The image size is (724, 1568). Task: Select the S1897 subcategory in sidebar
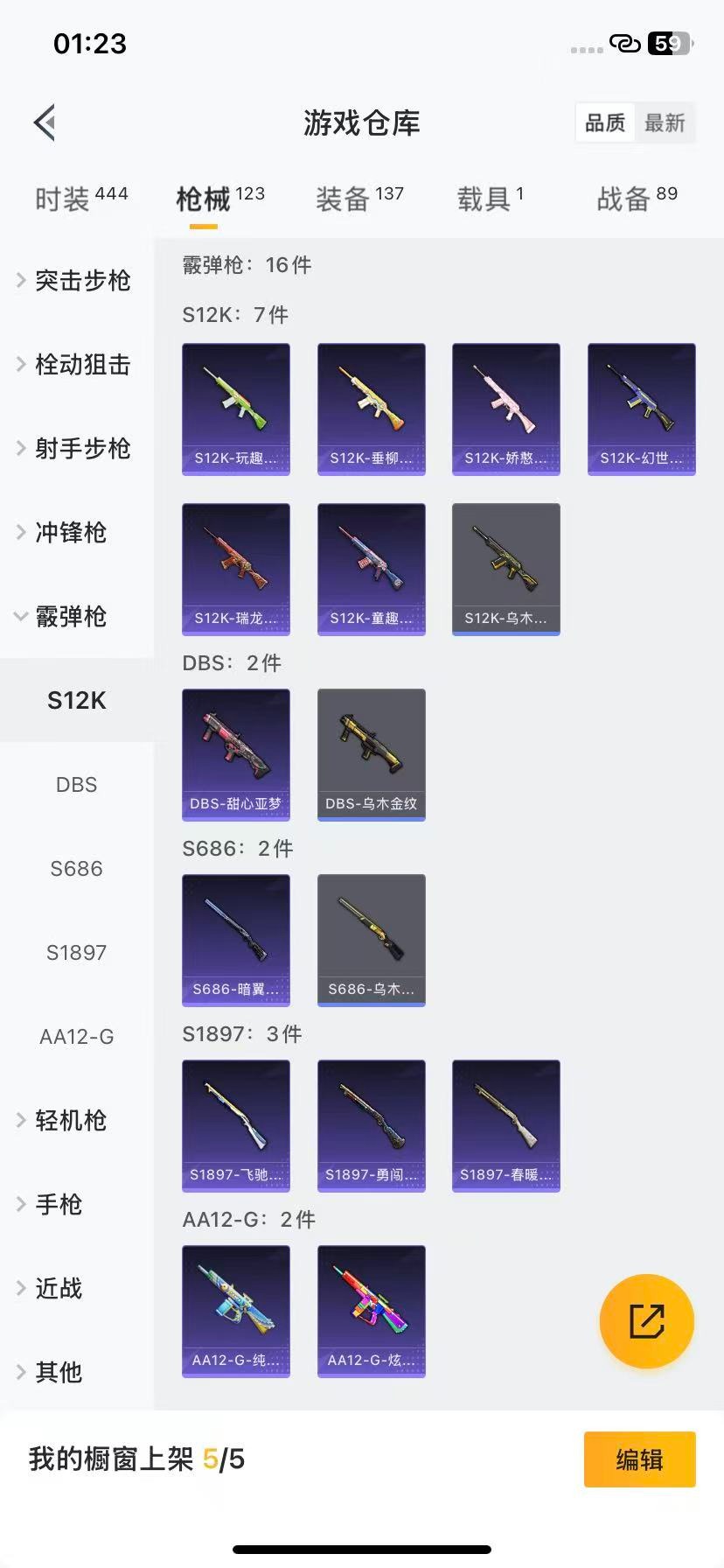pos(77,953)
